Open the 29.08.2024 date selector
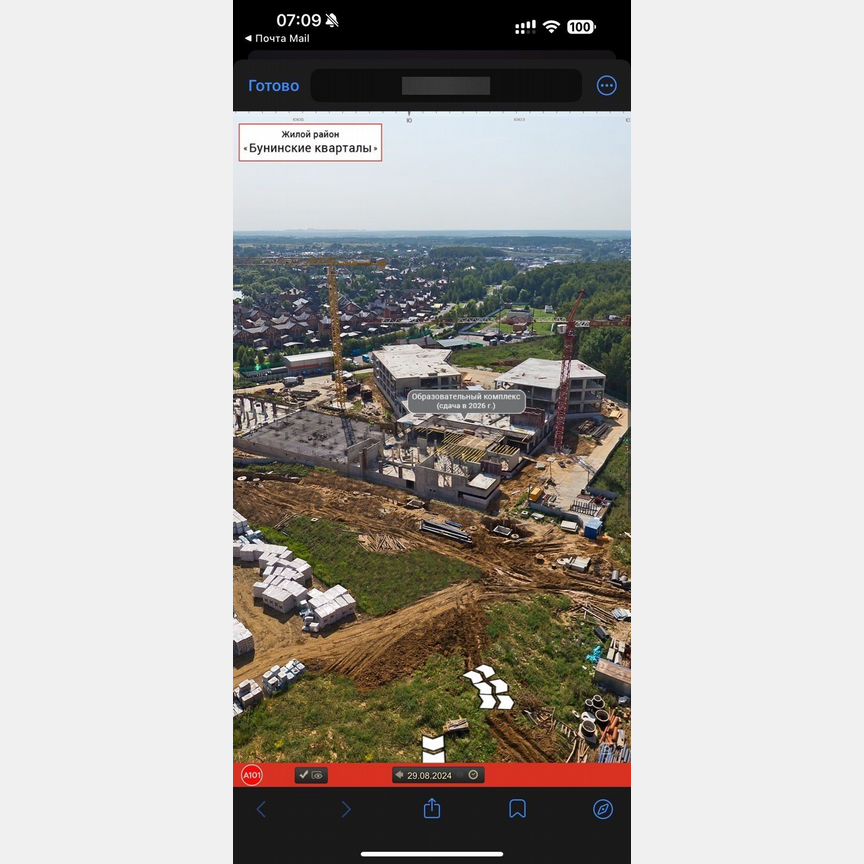Screen dimensions: 864x864 [438, 775]
